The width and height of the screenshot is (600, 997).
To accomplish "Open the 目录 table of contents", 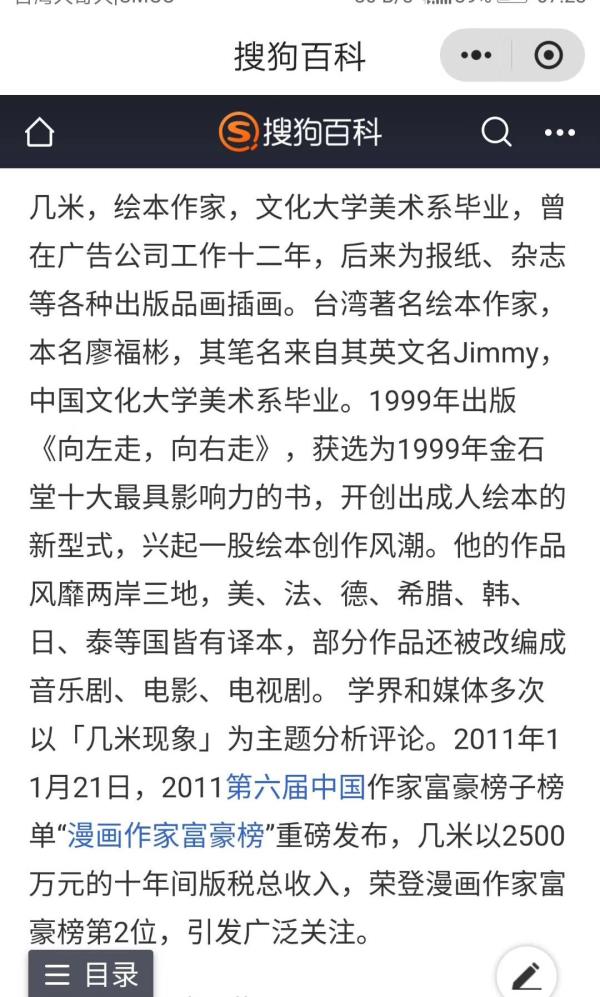I will 91,973.
